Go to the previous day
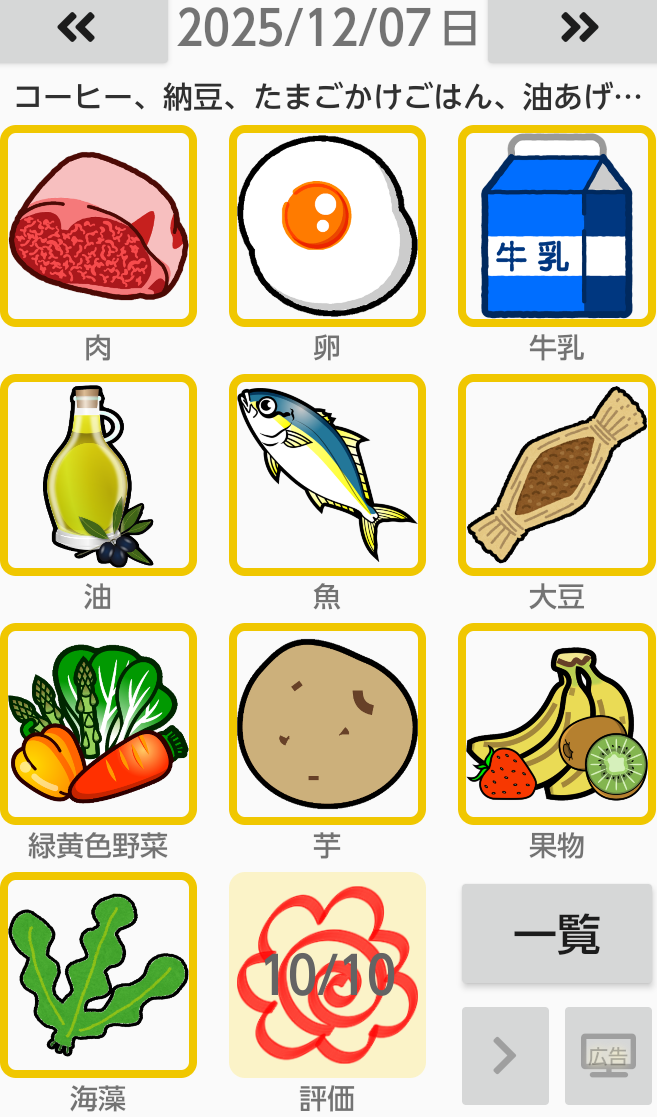 (x=78, y=29)
